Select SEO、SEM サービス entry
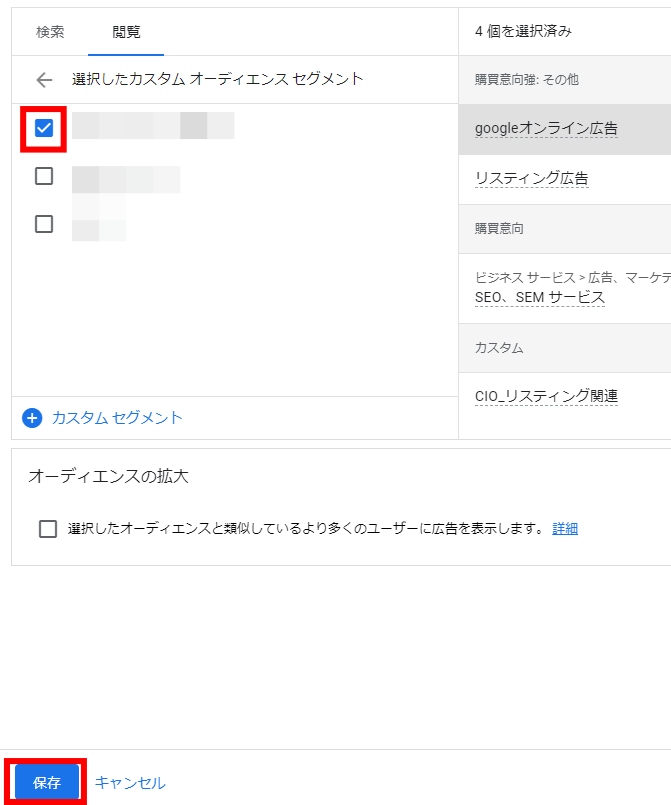The image size is (671, 805). point(540,297)
